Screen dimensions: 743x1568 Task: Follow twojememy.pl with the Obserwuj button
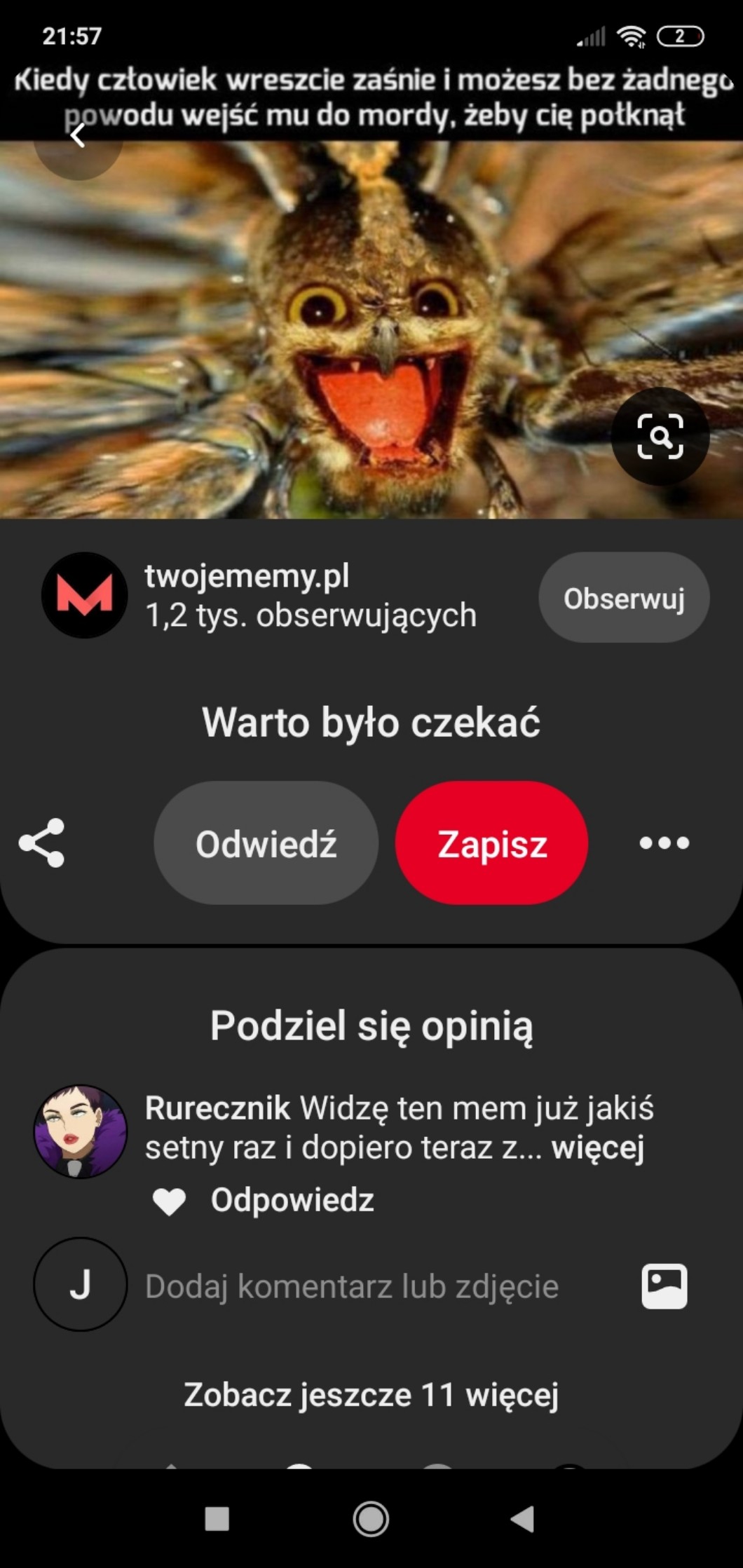tap(624, 598)
